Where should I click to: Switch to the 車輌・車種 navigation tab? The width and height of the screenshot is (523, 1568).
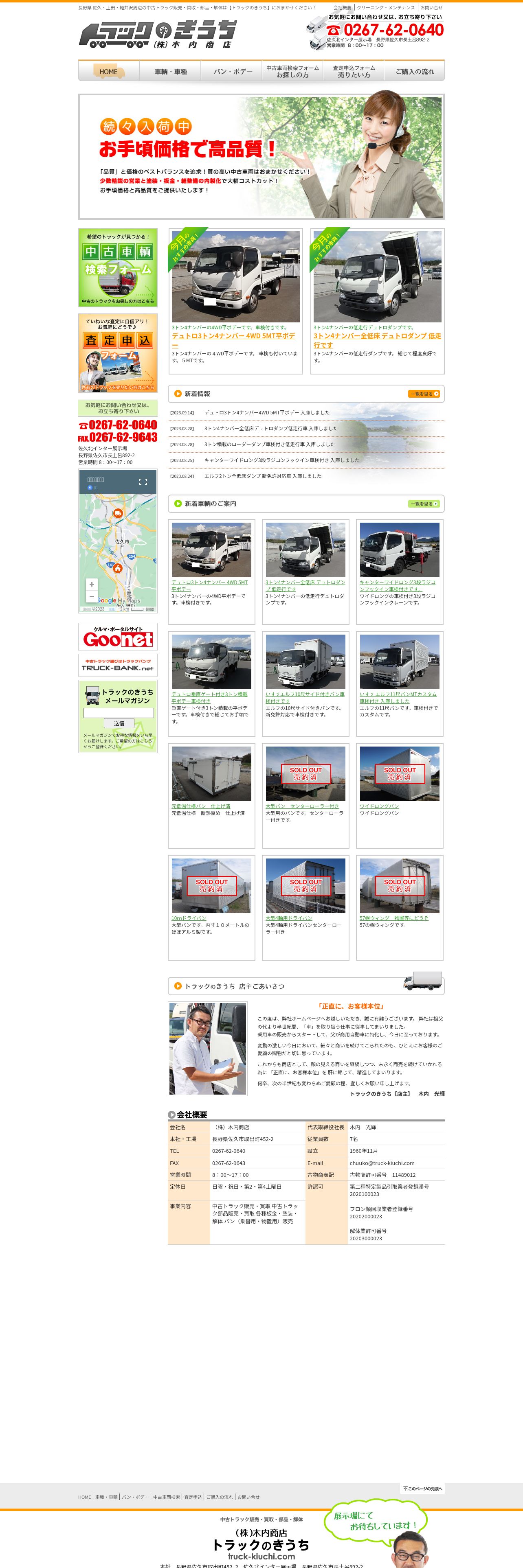point(171,71)
